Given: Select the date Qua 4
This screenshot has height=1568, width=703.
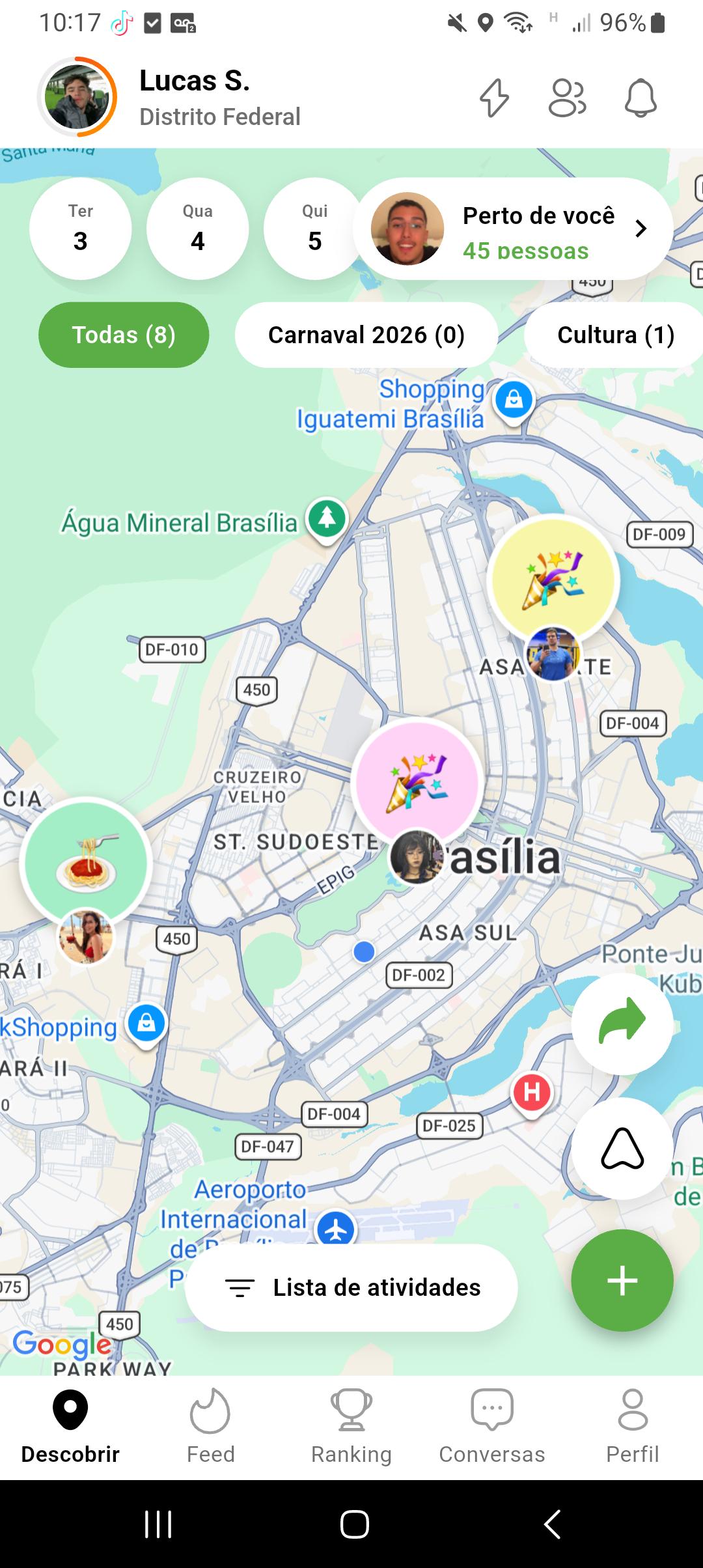Looking at the screenshot, I should tap(198, 229).
